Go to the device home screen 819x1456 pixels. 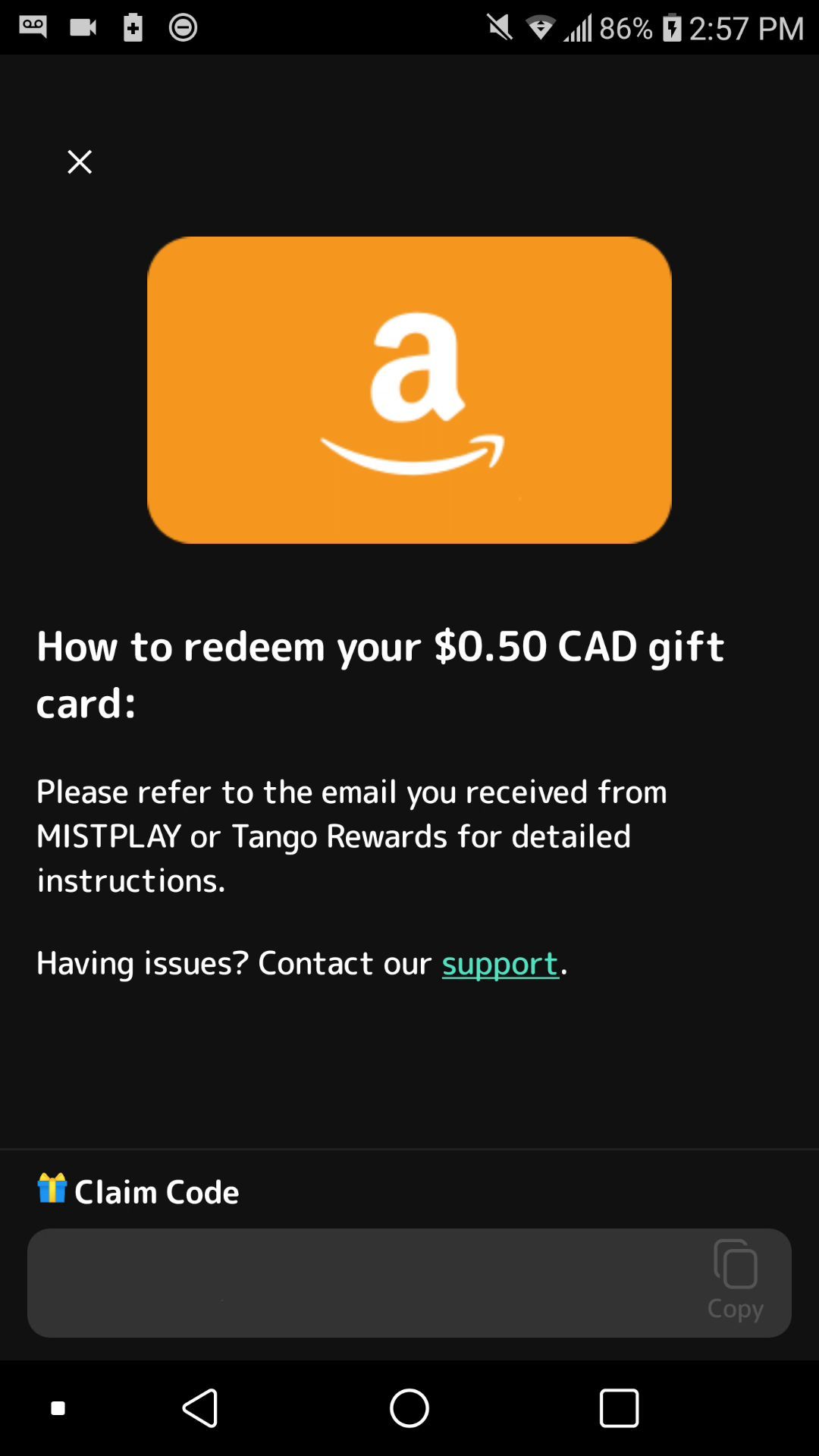[x=409, y=1408]
